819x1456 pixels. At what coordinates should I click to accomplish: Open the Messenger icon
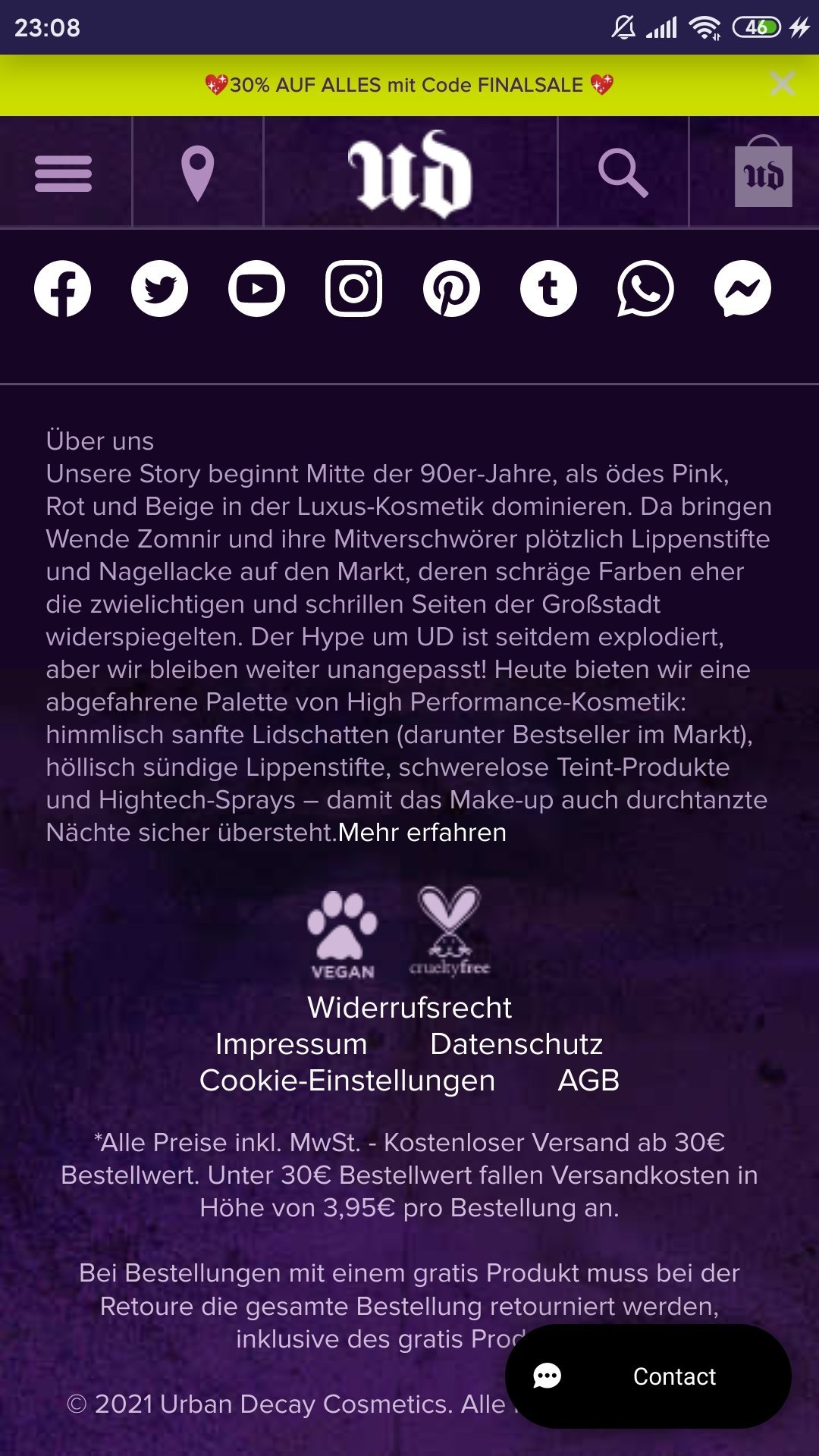tap(742, 289)
